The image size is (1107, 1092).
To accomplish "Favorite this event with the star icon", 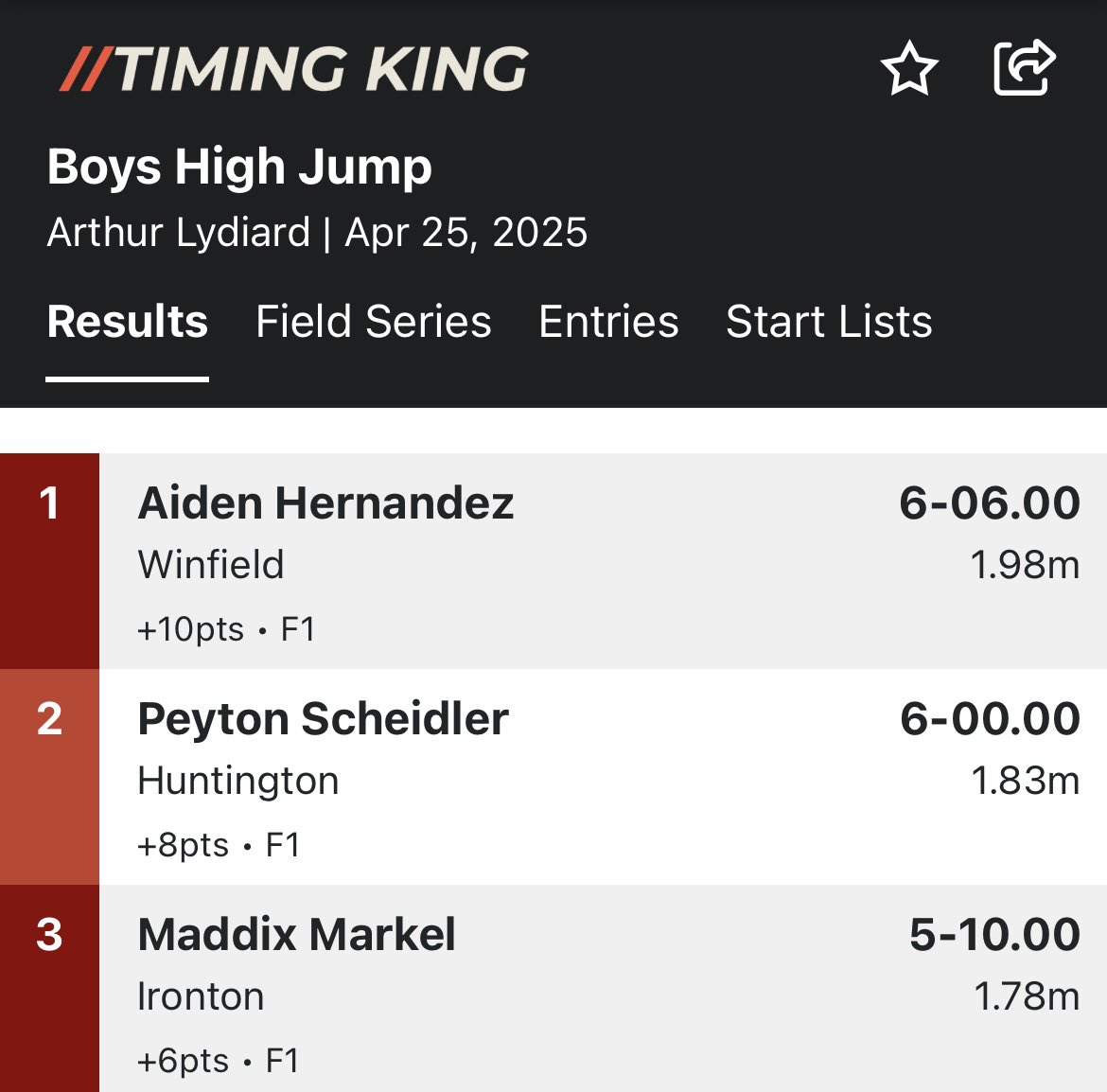I will click(908, 68).
